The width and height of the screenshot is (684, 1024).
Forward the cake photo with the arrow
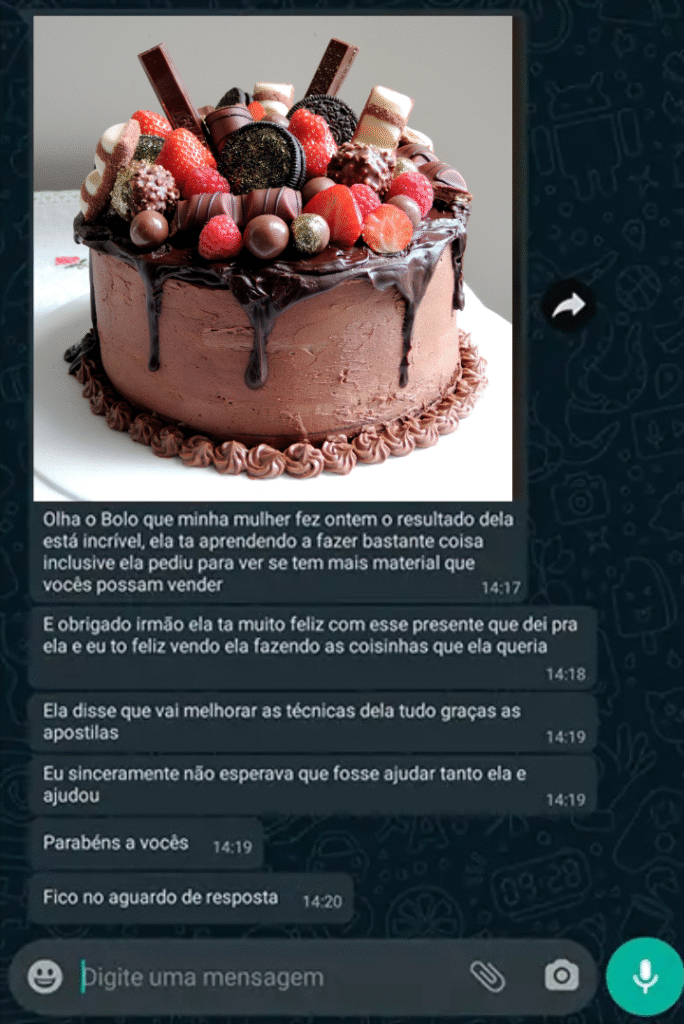568,307
